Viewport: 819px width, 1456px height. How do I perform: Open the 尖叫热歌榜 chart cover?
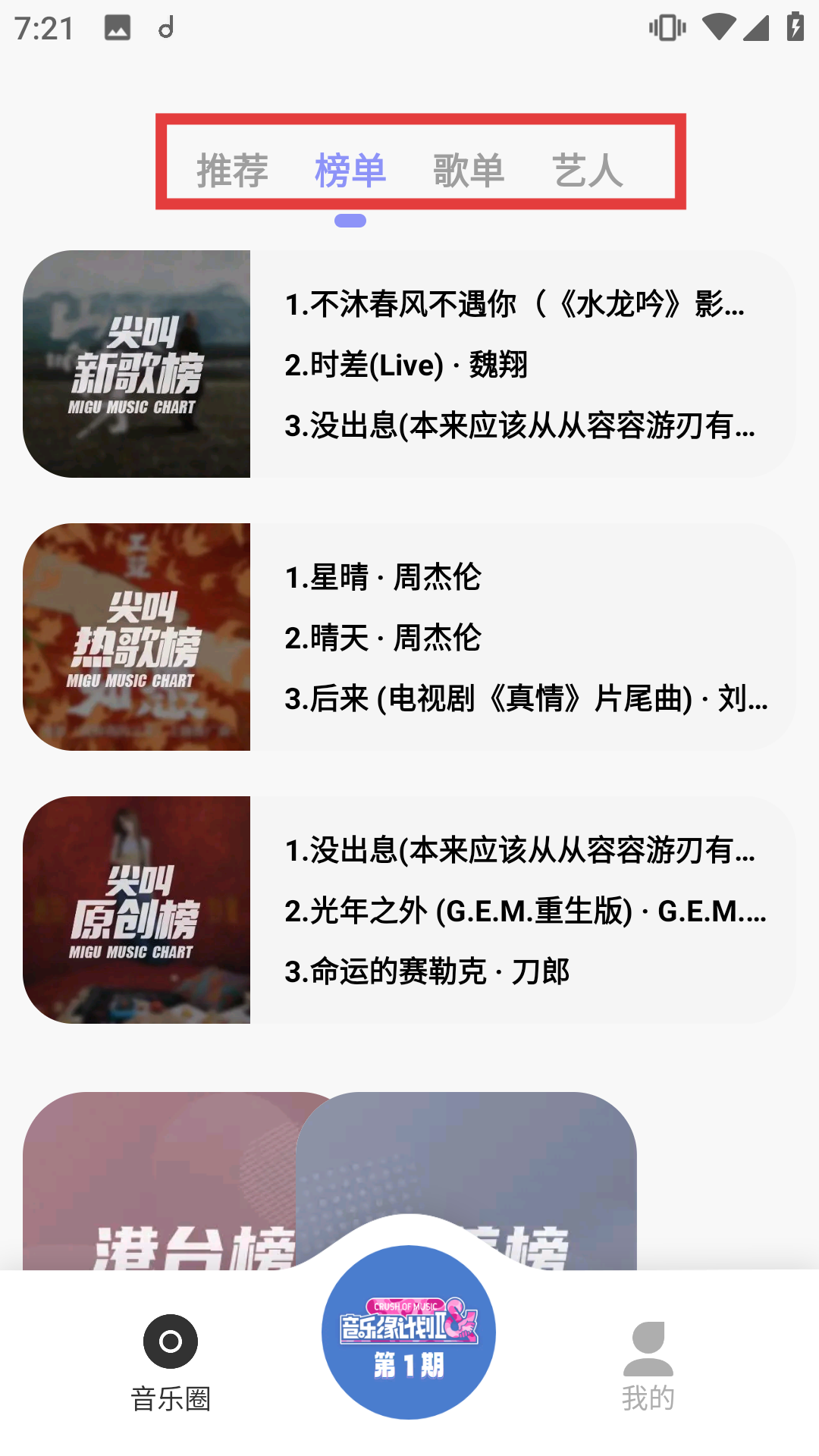click(x=140, y=635)
